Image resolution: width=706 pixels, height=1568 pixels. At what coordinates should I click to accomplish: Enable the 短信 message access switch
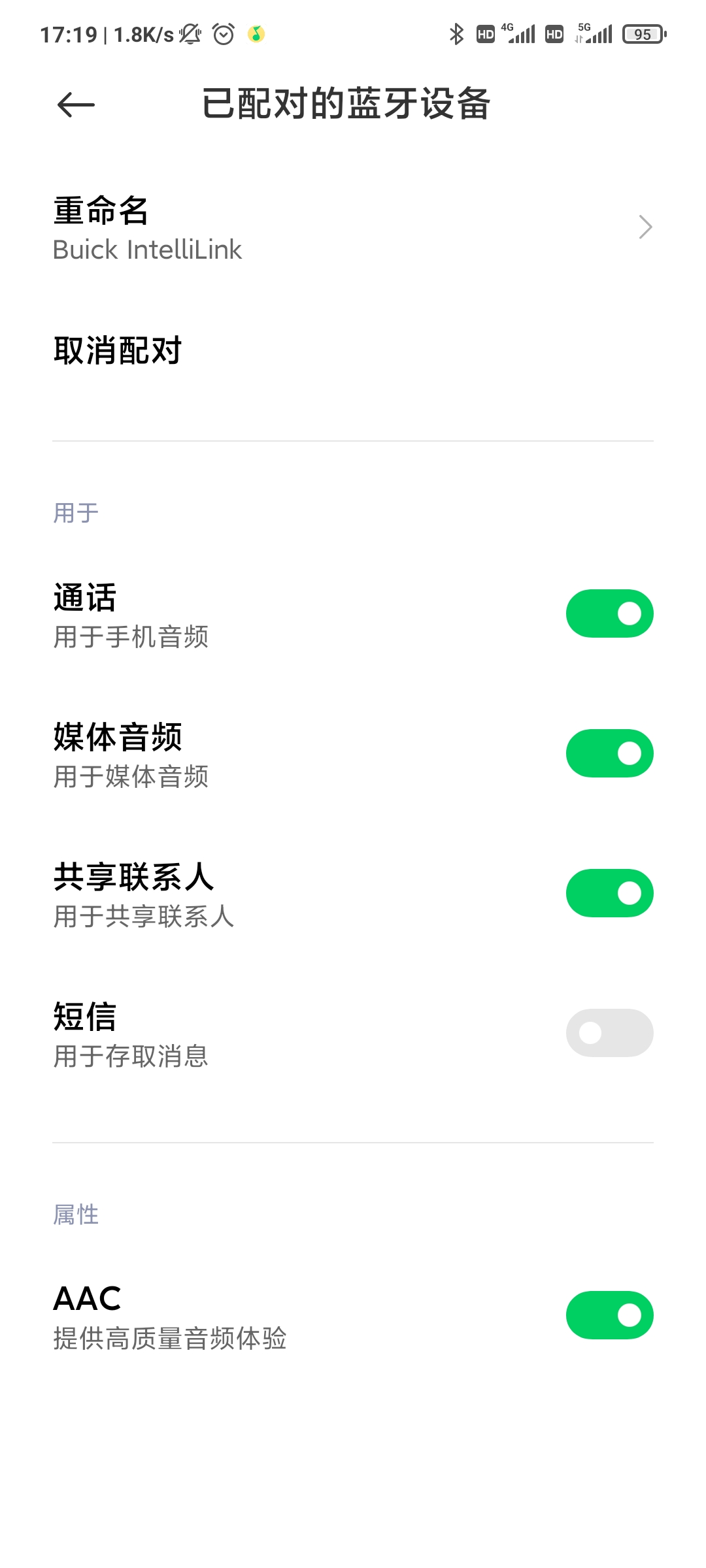pyautogui.click(x=609, y=1033)
